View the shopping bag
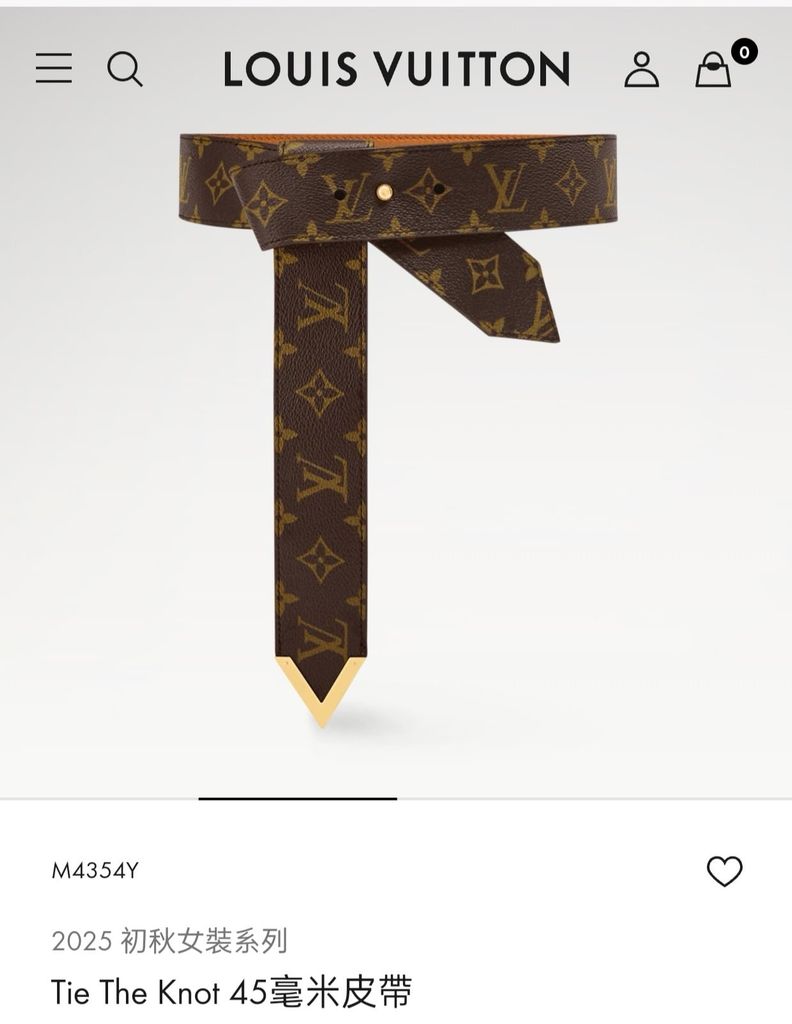792x1024 pixels. 714,69
